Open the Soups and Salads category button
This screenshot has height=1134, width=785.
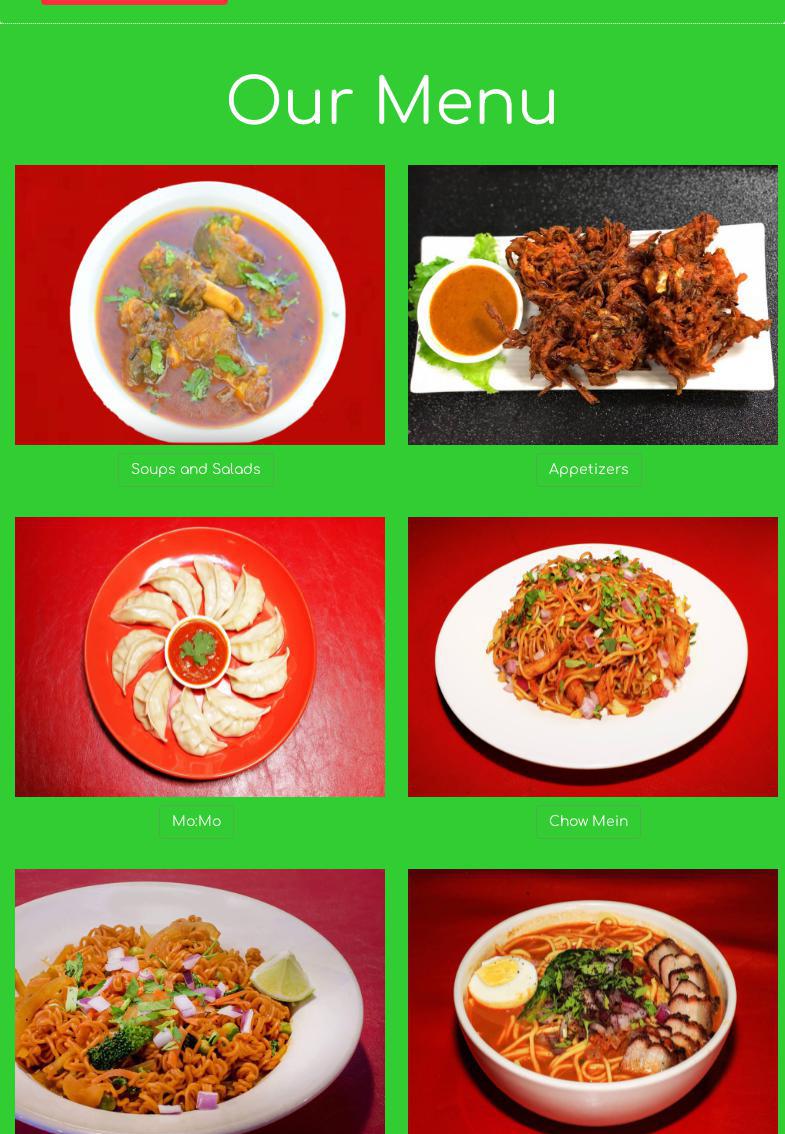coord(196,469)
